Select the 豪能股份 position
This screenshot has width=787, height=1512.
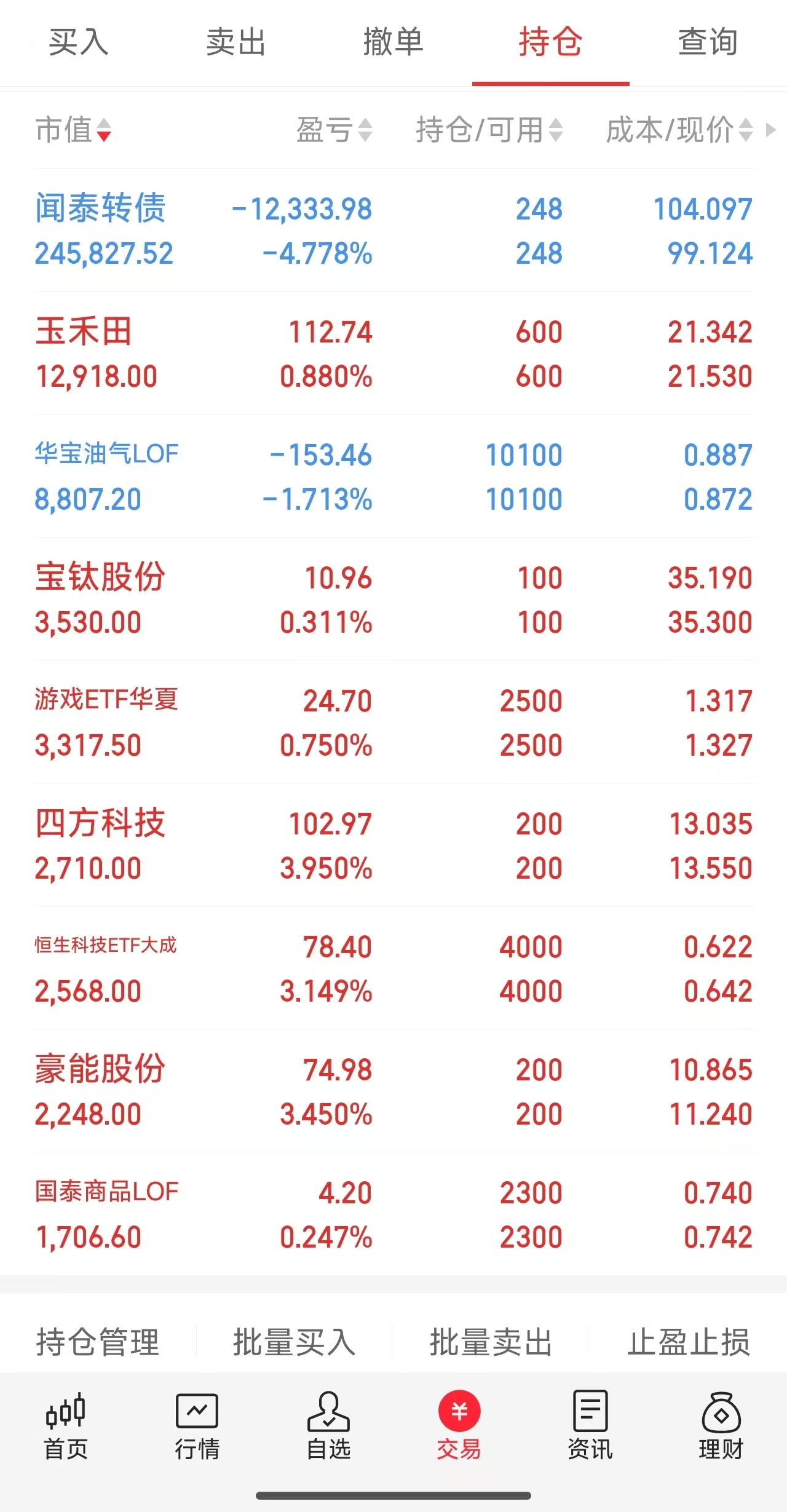pyautogui.click(x=393, y=1091)
